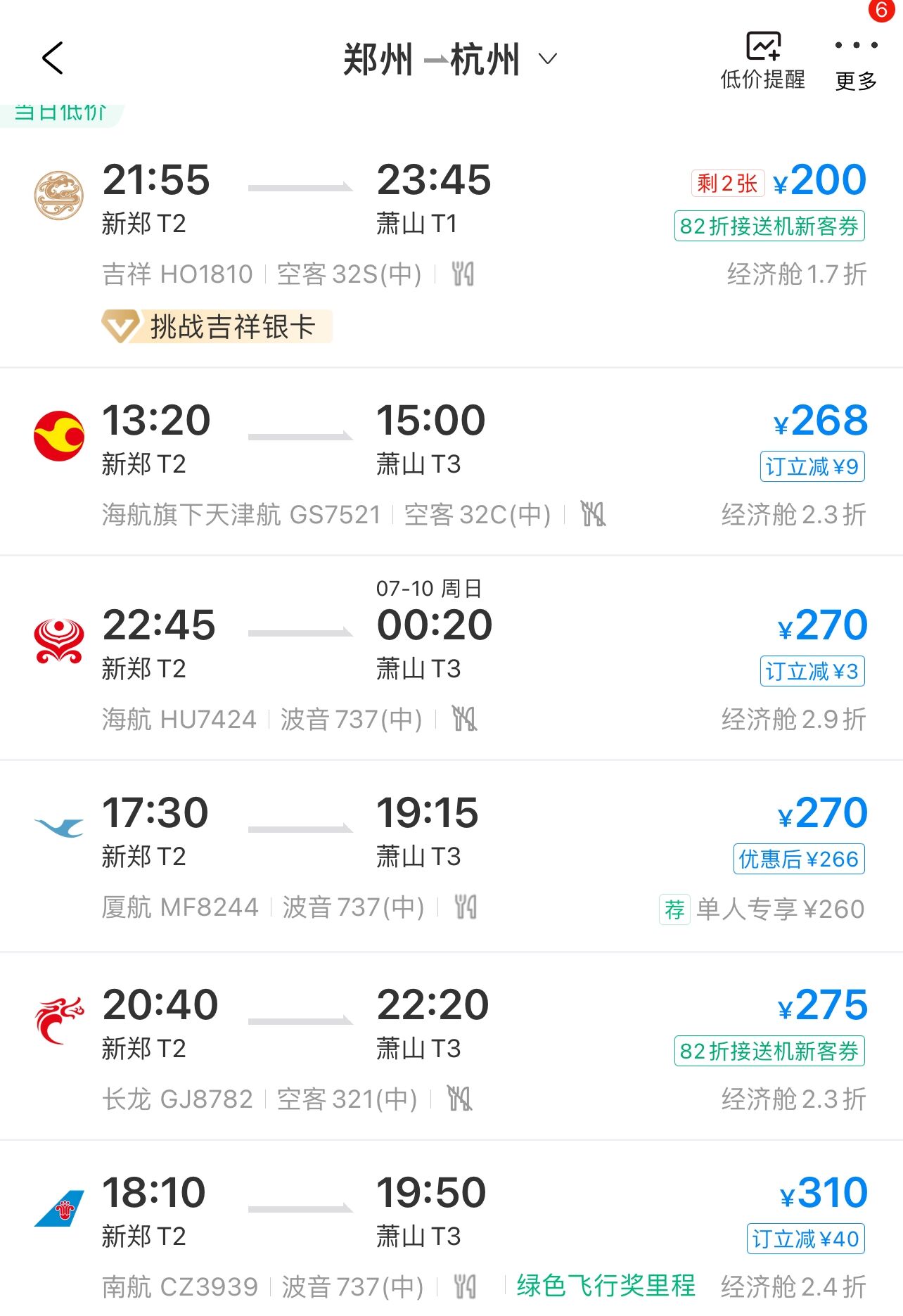The width and height of the screenshot is (903, 1316).
Task: Go back from the flight list
Action: pyautogui.click(x=53, y=58)
